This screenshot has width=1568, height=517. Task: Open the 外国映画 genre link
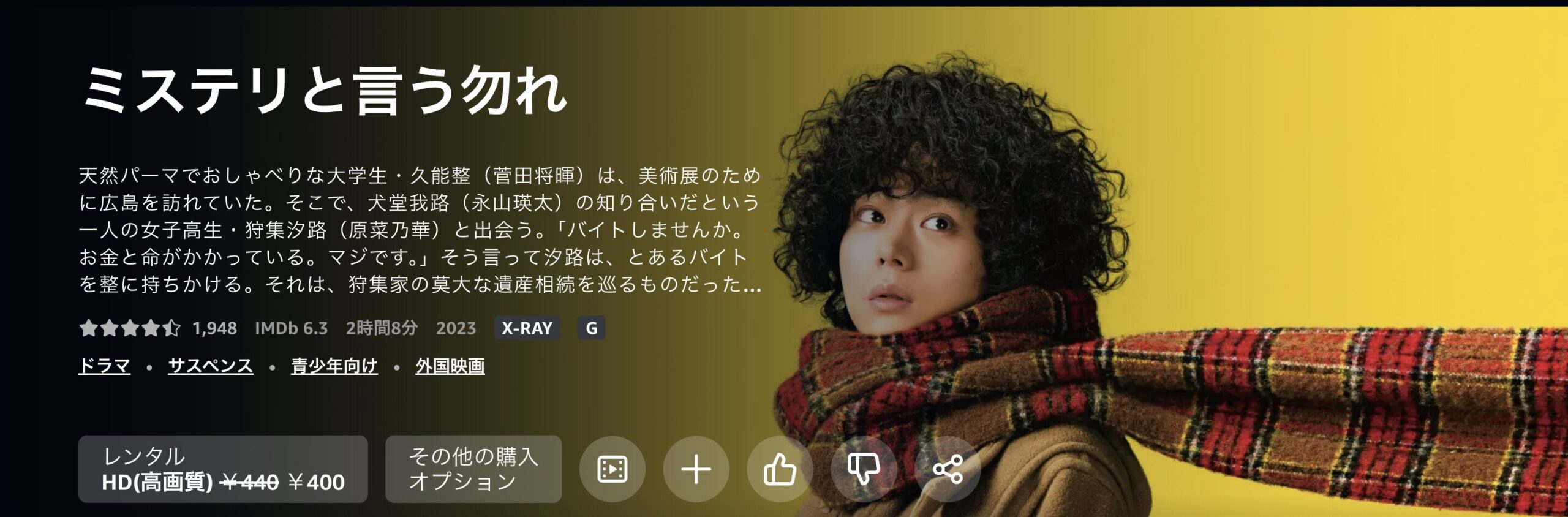click(450, 366)
